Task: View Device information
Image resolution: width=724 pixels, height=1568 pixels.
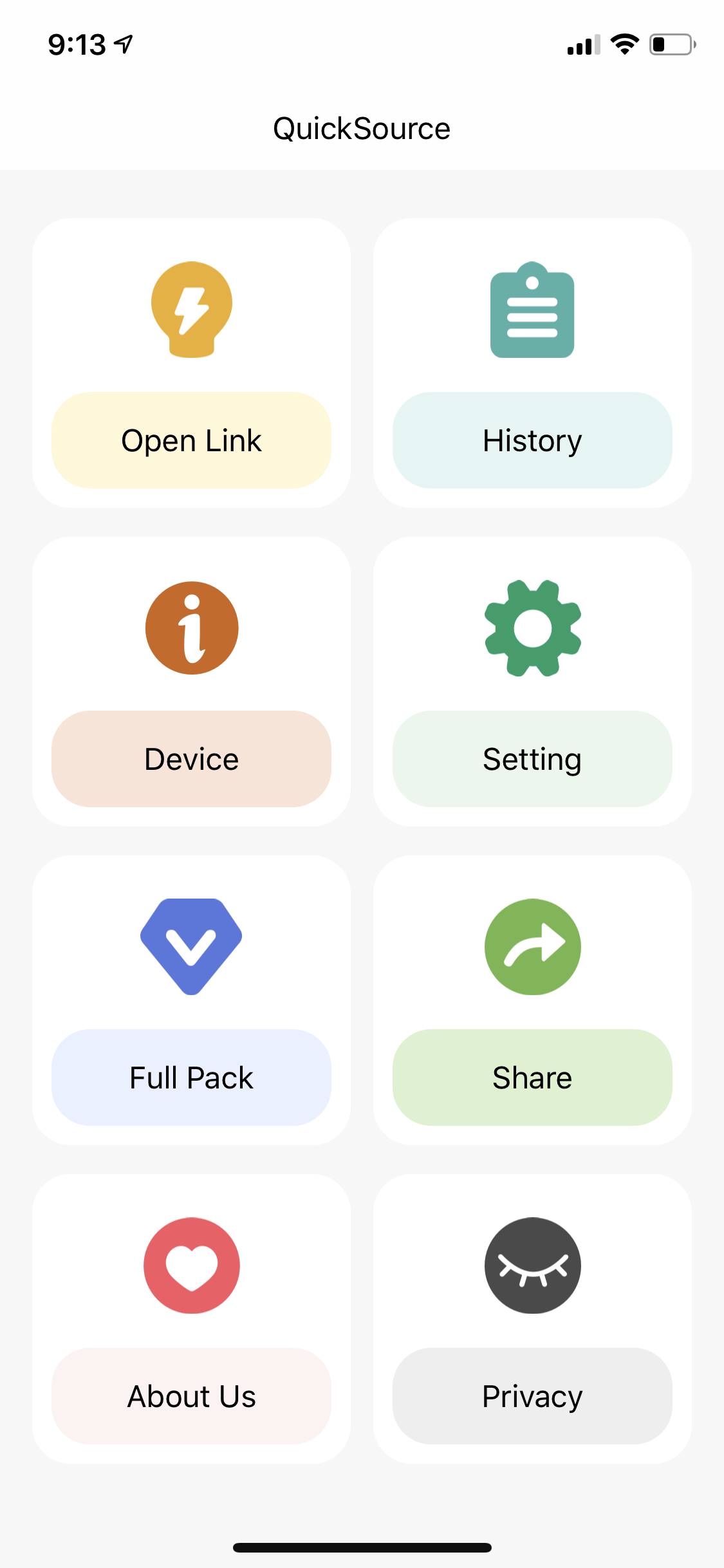Action: tap(191, 759)
